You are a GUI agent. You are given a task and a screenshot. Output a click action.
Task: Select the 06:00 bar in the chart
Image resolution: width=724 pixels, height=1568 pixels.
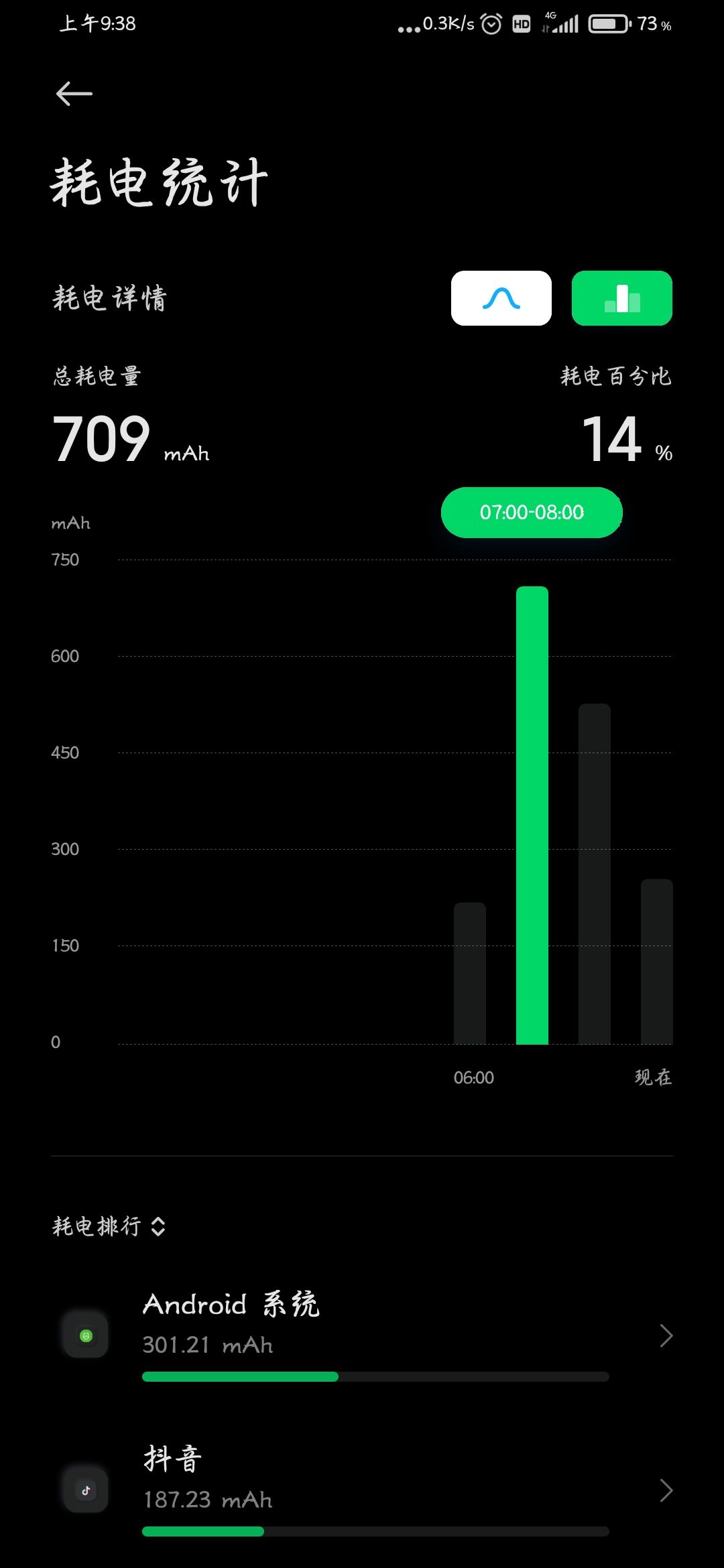point(470,973)
